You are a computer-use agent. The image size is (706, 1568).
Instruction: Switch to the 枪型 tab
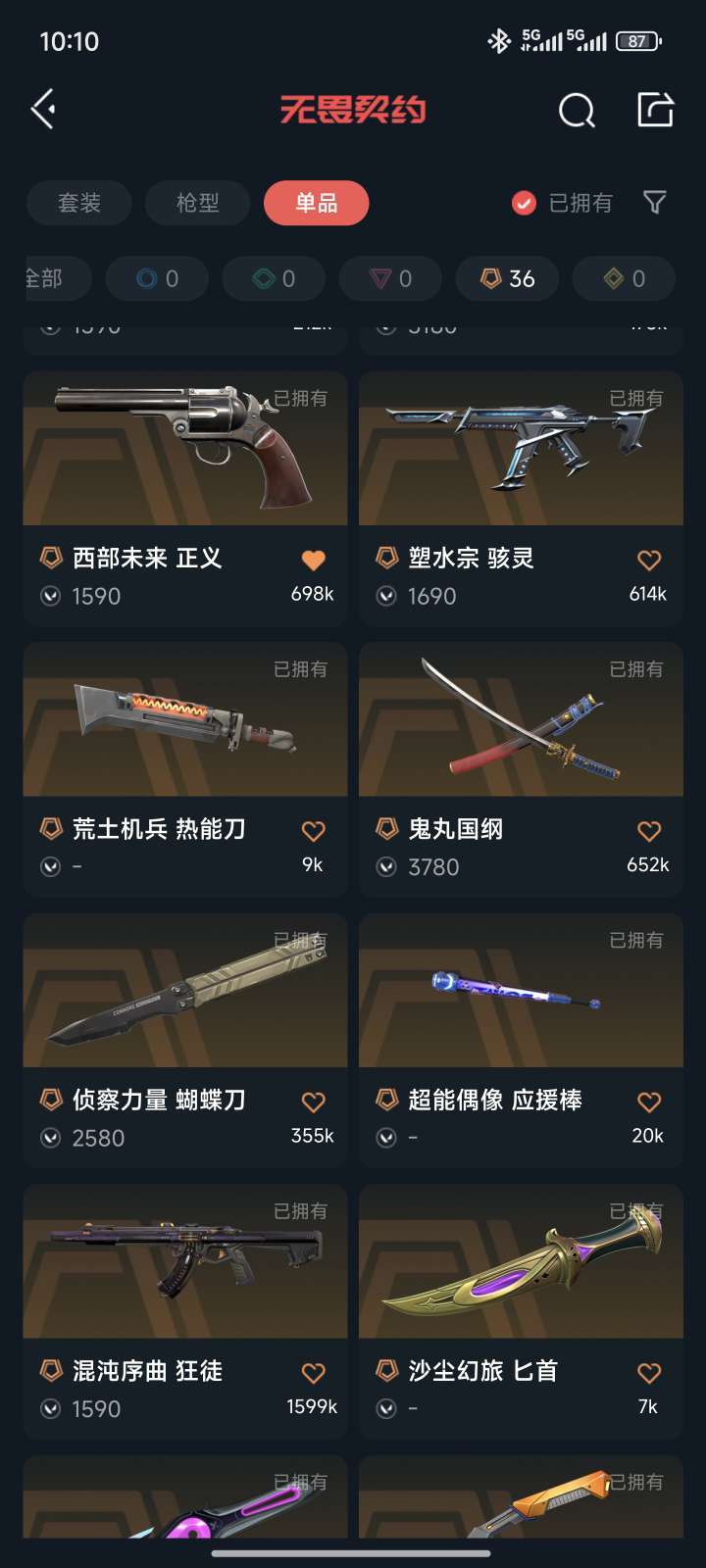(x=197, y=203)
